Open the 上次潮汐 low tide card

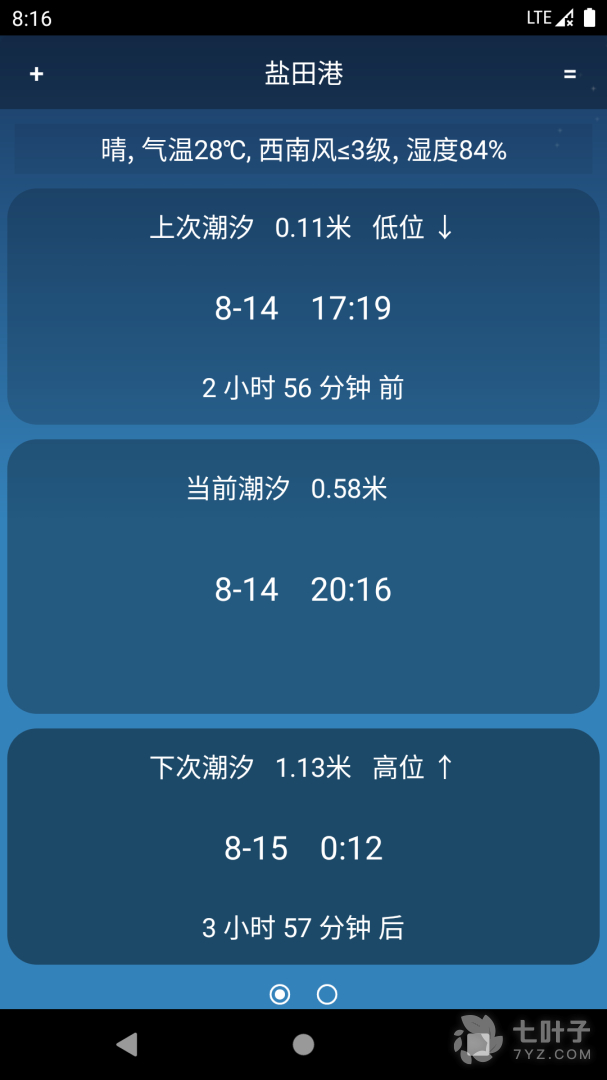(x=303, y=306)
